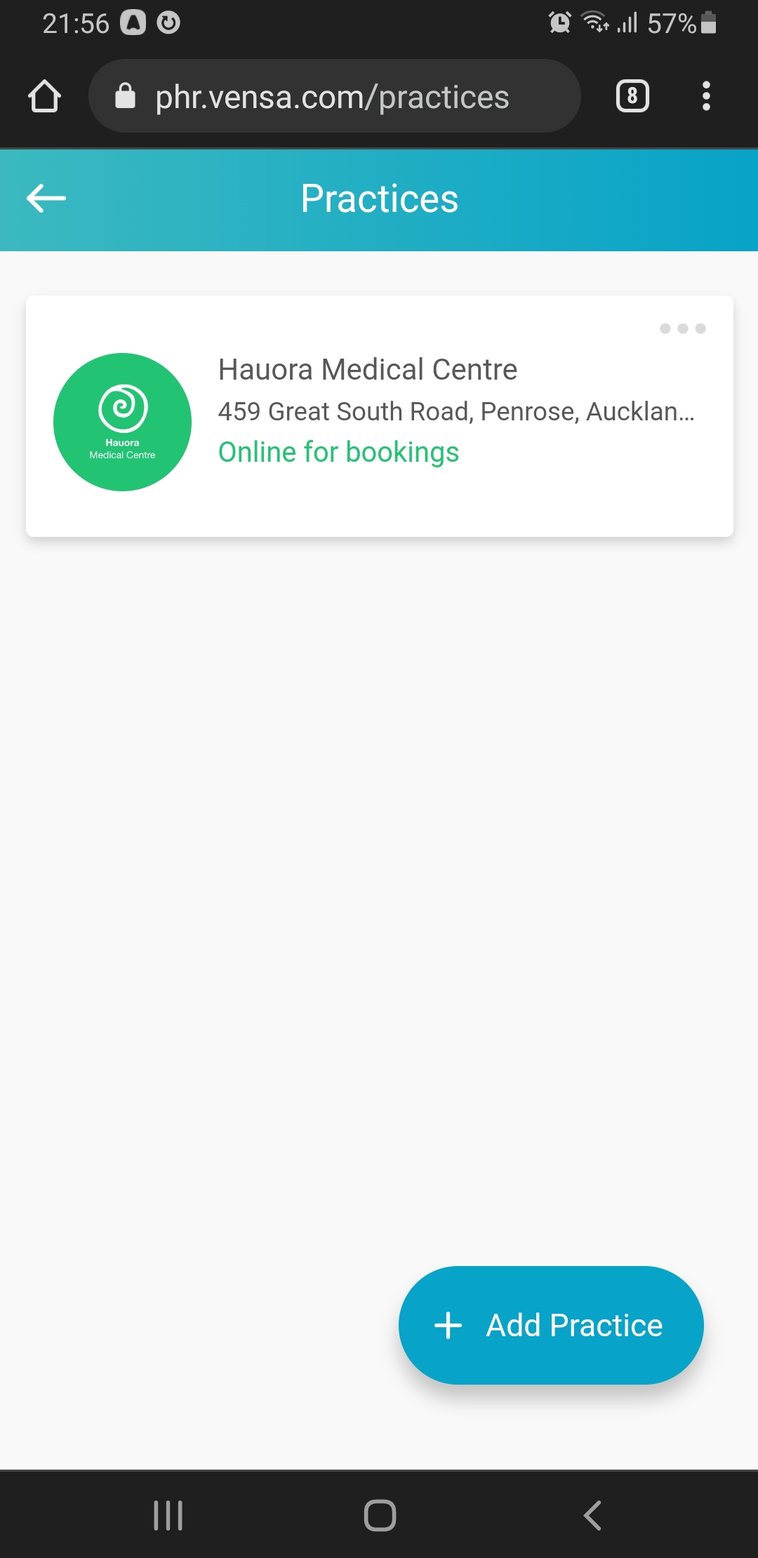Image resolution: width=758 pixels, height=1558 pixels.
Task: Open the practice card's three-dot options menu
Action: pos(682,328)
